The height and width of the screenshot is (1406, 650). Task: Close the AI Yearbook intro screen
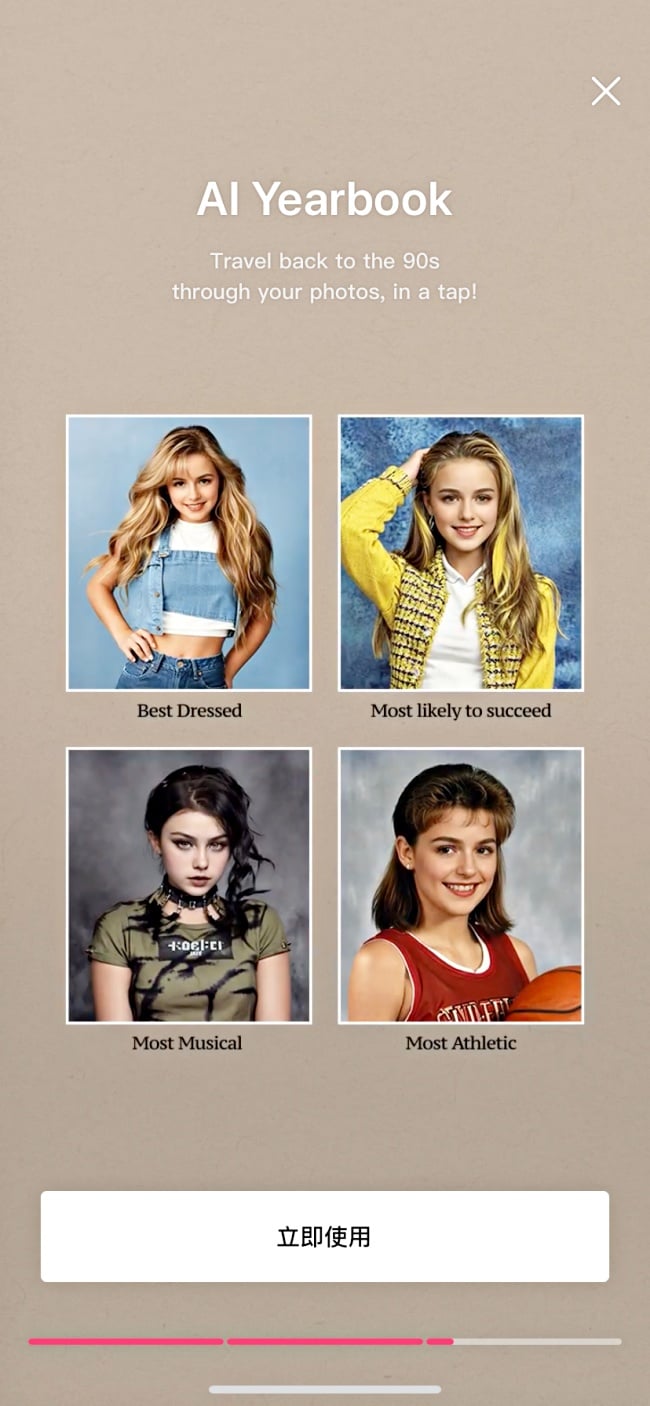pyautogui.click(x=605, y=91)
